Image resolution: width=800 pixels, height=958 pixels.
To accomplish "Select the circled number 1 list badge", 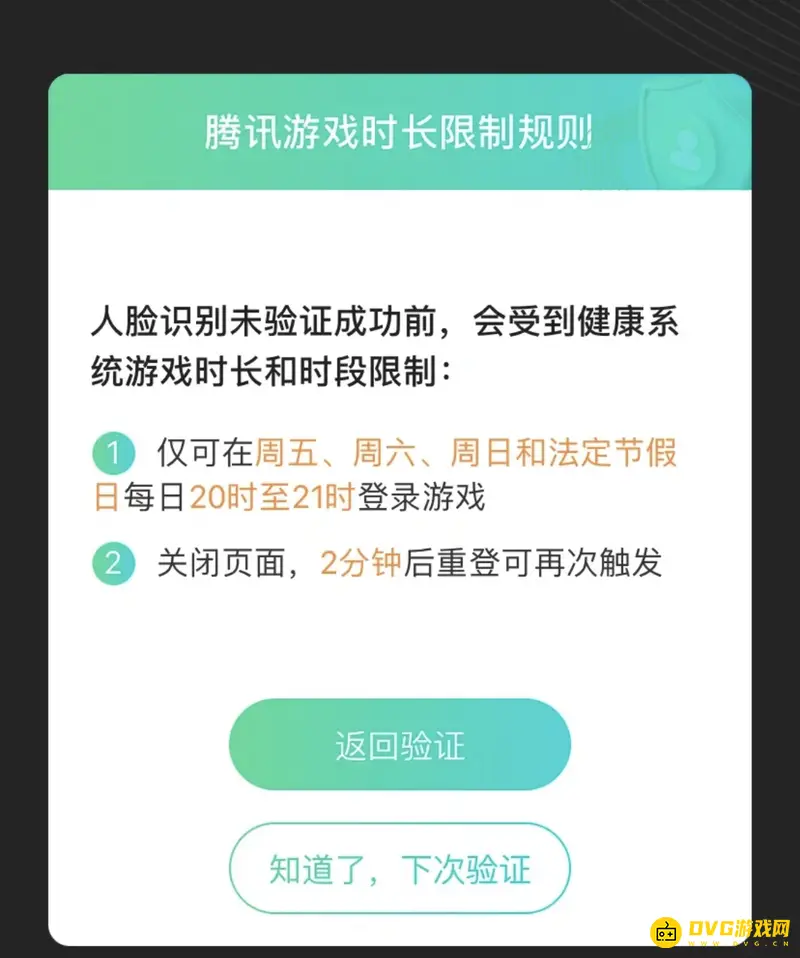I will [x=114, y=452].
